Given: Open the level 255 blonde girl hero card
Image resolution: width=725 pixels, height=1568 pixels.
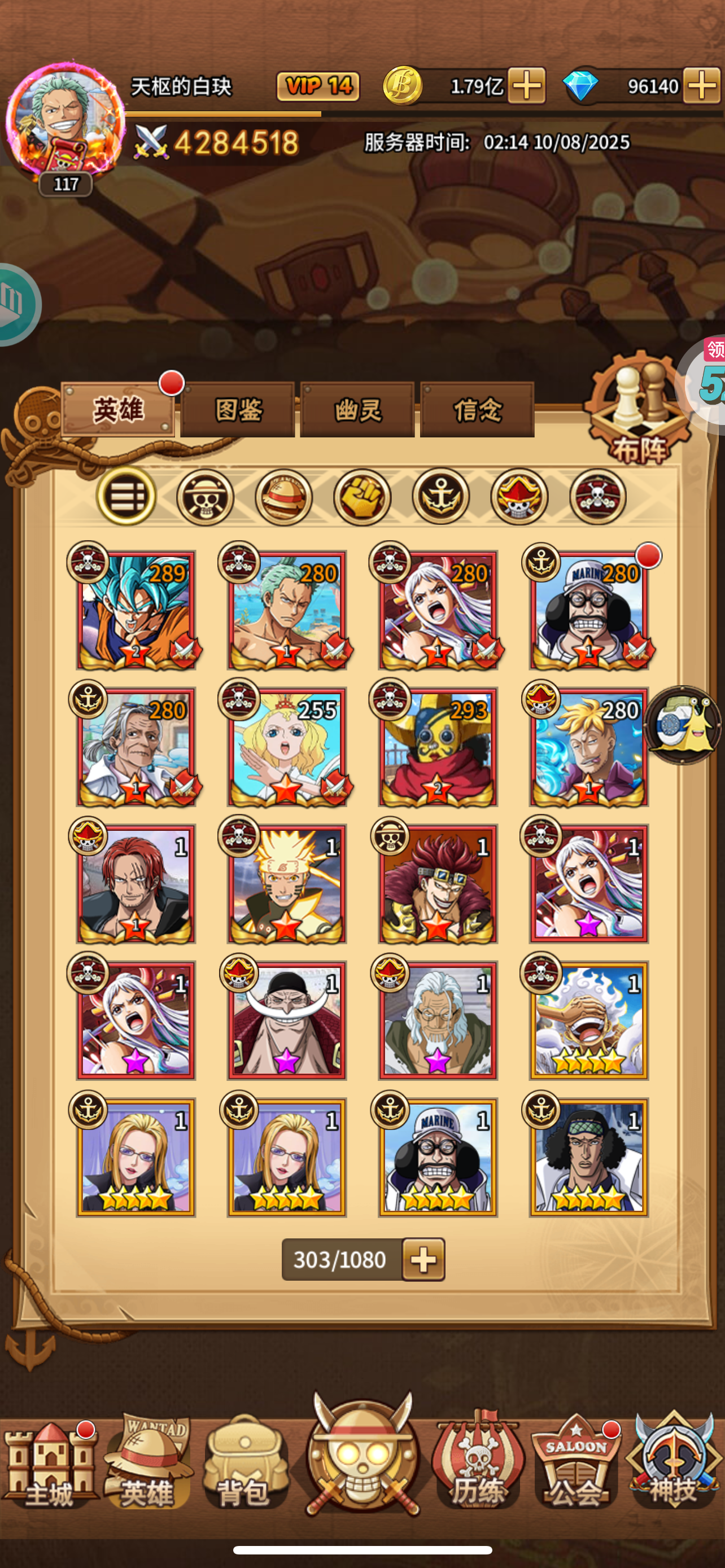Looking at the screenshot, I should pos(287,747).
